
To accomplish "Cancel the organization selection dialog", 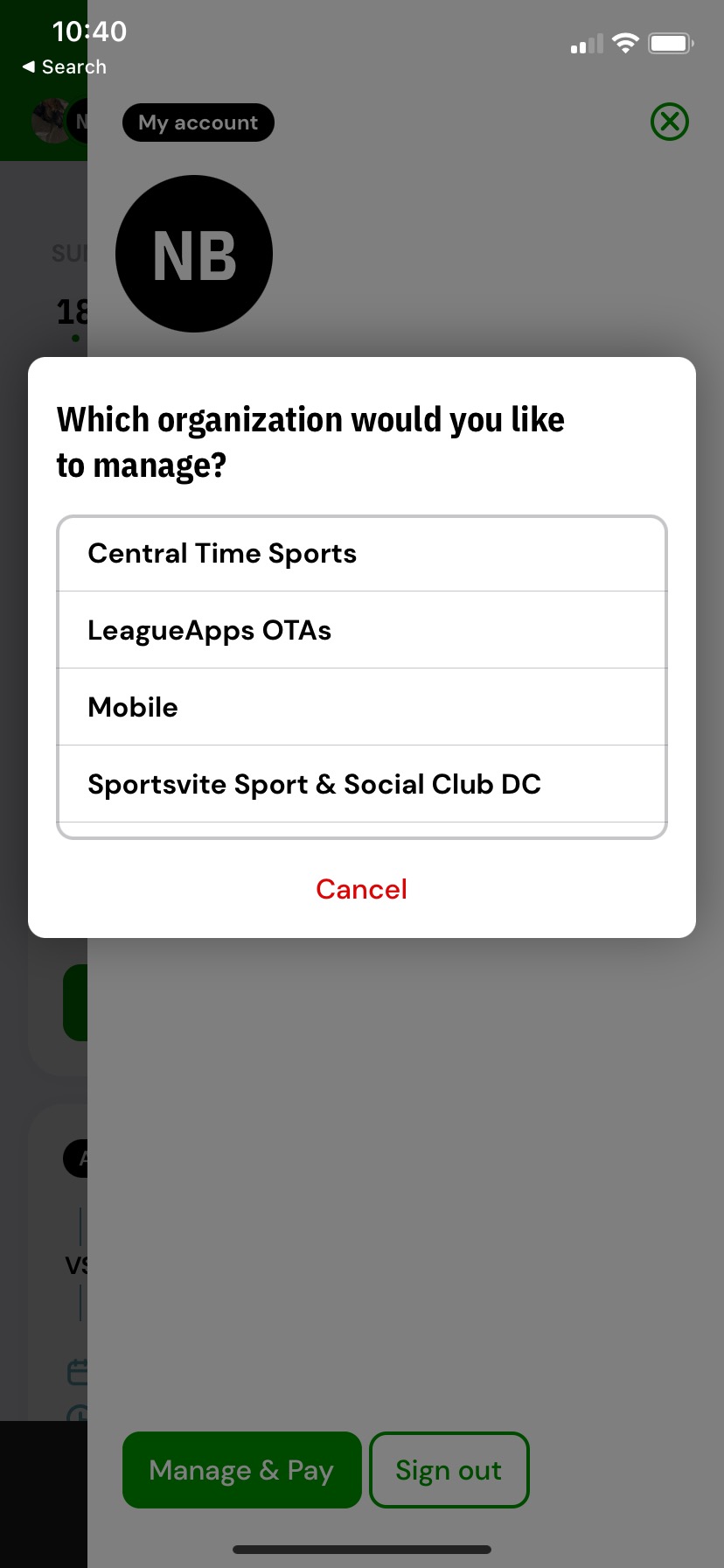I will [x=362, y=889].
